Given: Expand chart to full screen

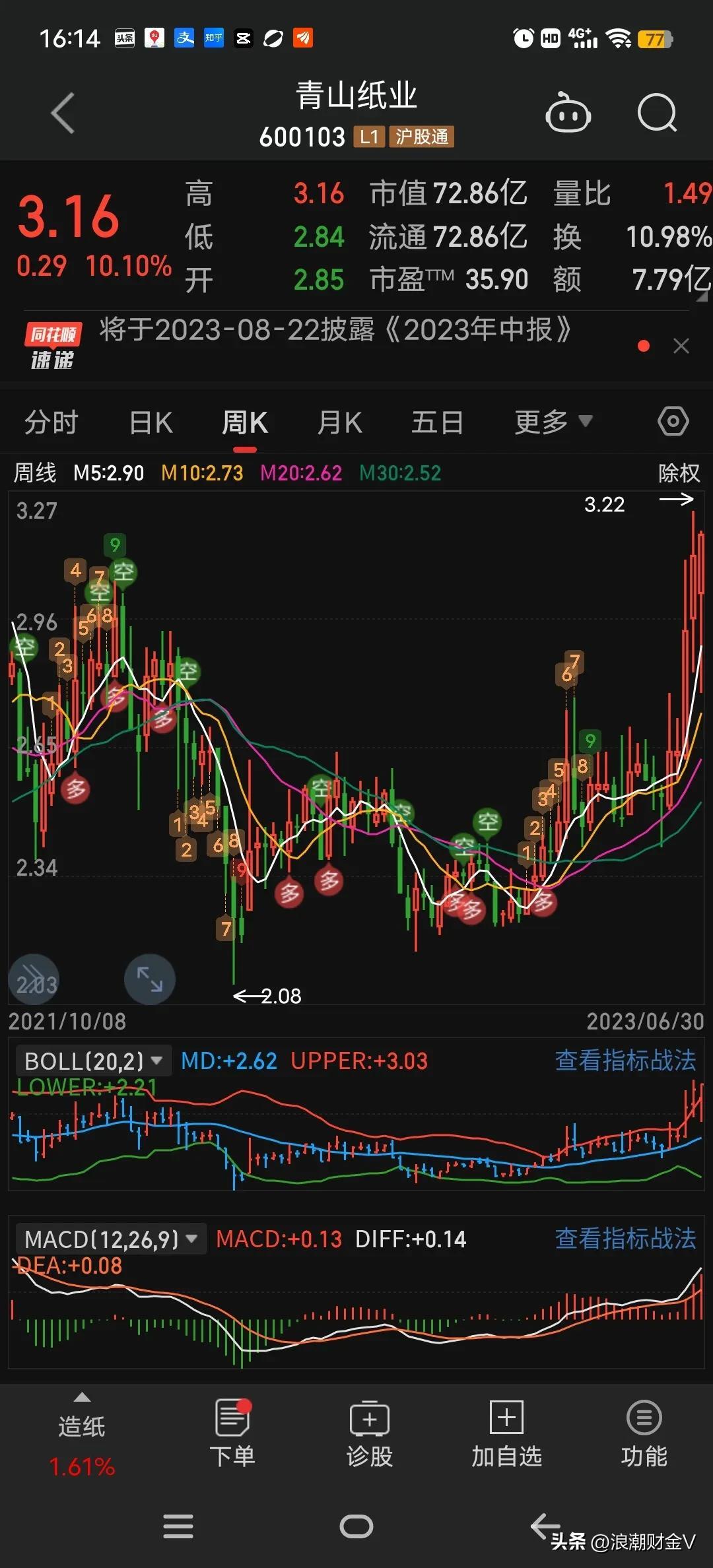Looking at the screenshot, I should tap(150, 979).
